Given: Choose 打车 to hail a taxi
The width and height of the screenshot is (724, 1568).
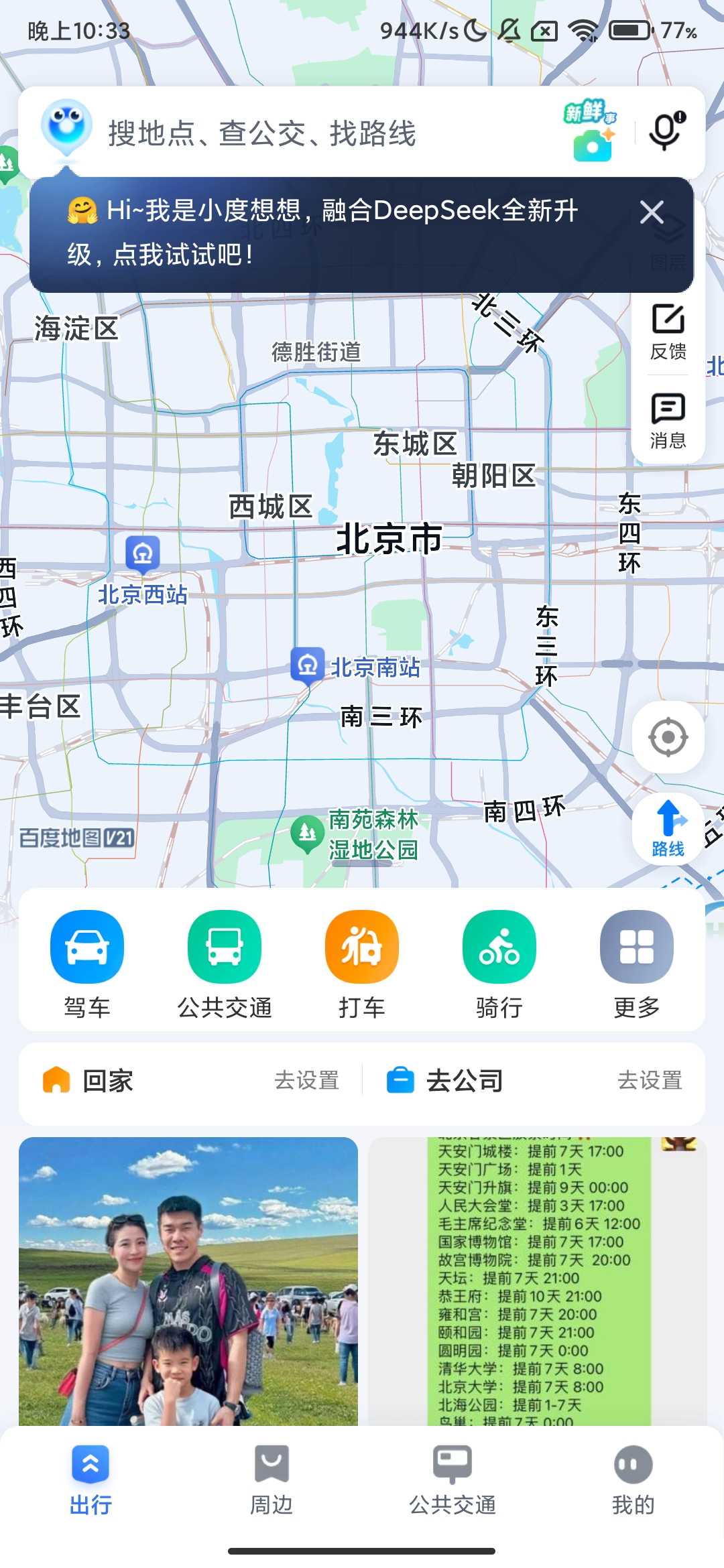Looking at the screenshot, I should [362, 964].
